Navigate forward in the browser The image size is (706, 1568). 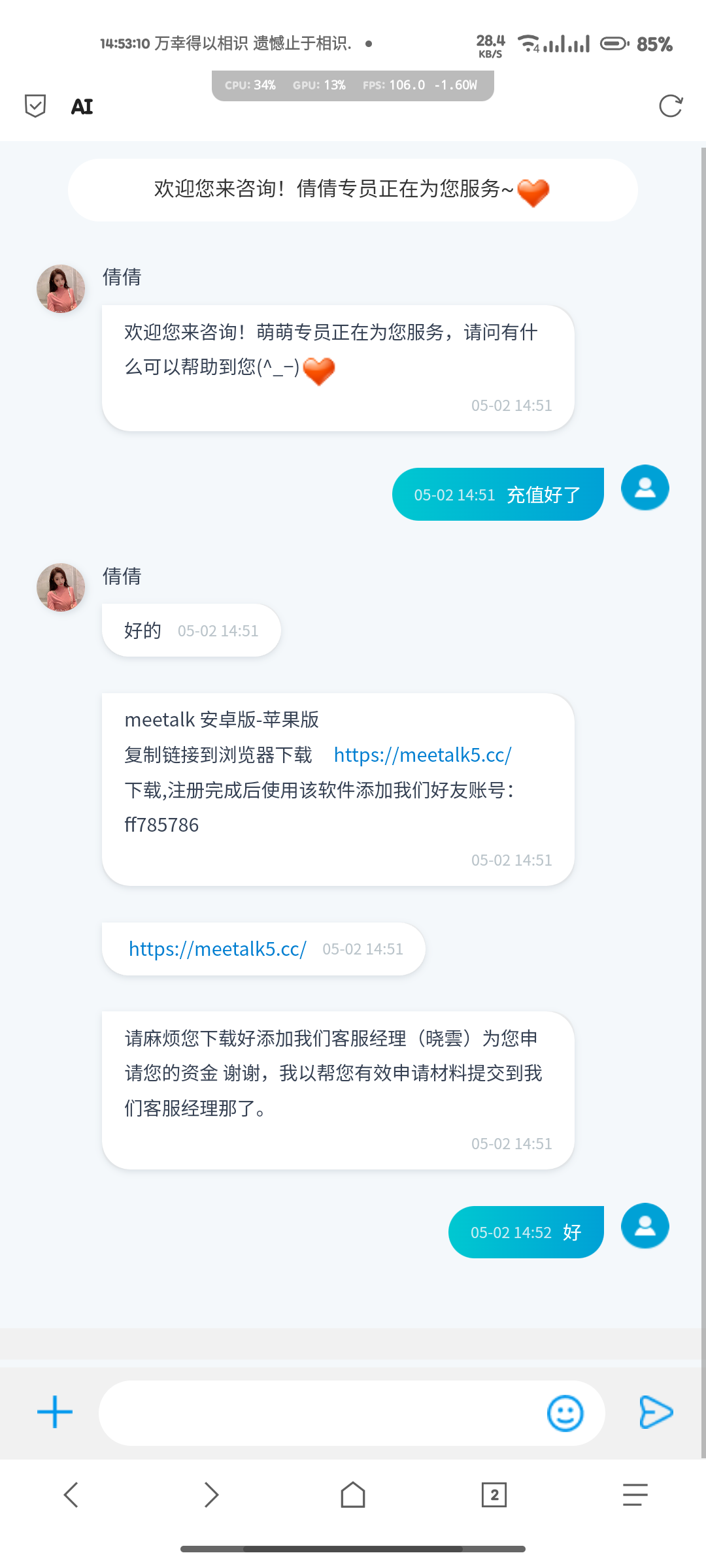pyautogui.click(x=211, y=1494)
